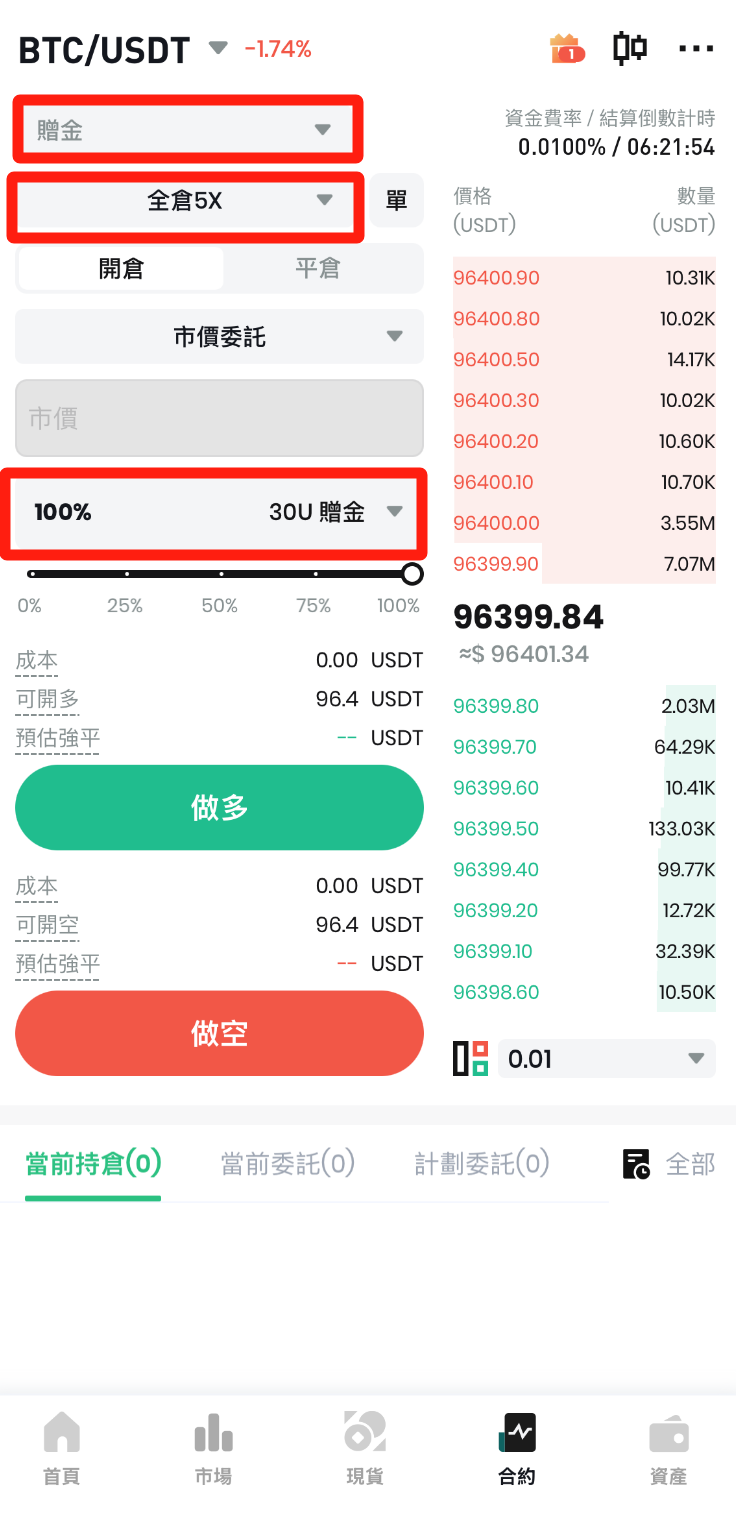Screen dimensions: 736x1529
Task: Tap the green 做多 button
Action: 219,808
